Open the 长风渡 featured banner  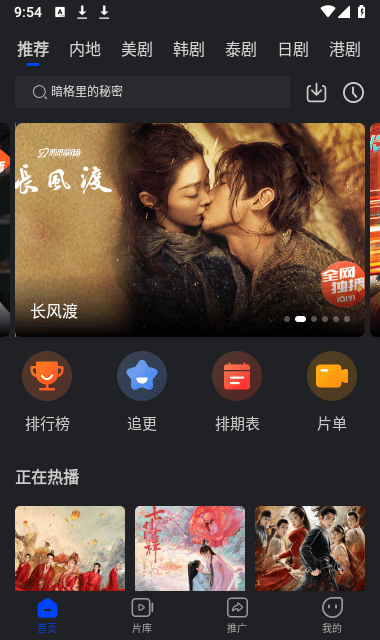pos(190,230)
